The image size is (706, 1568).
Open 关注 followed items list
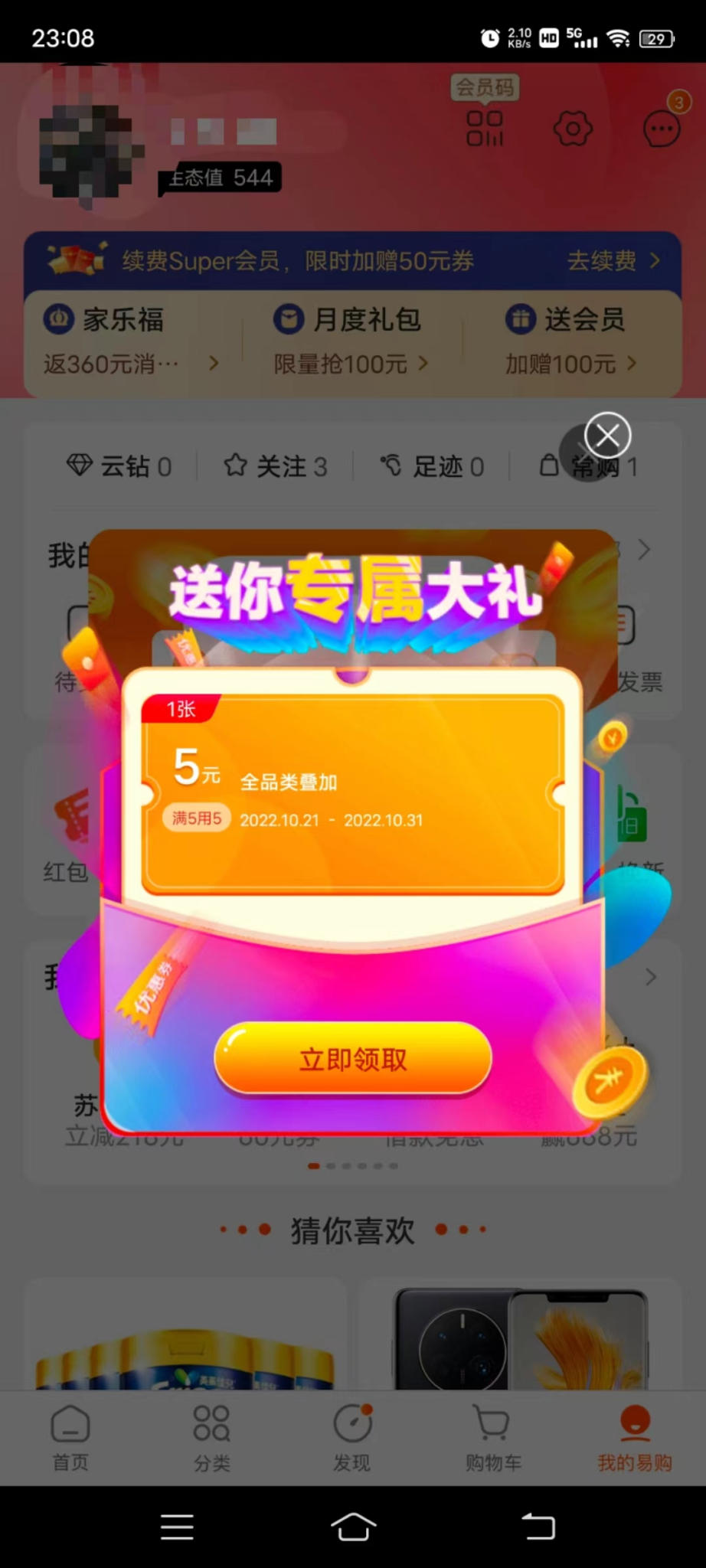[276, 466]
